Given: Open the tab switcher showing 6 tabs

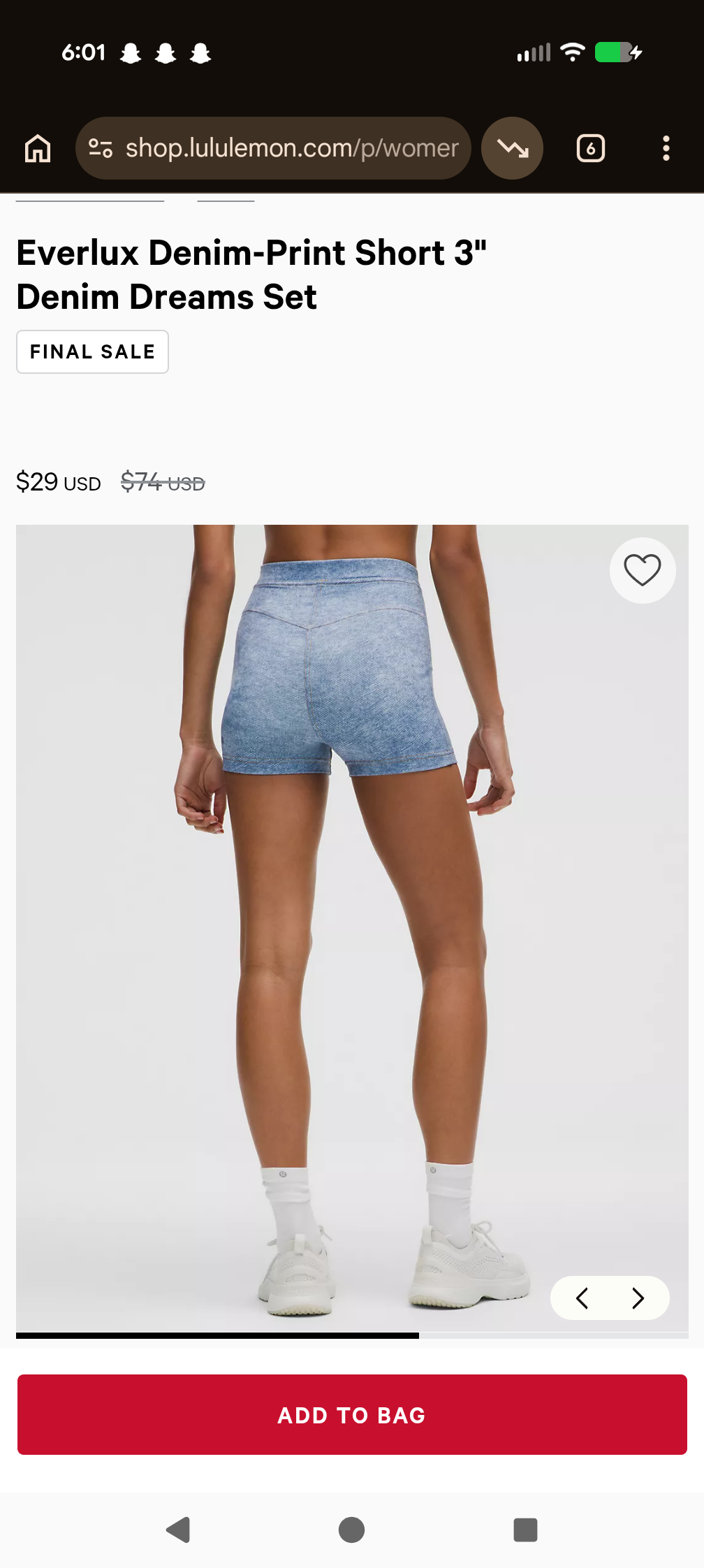Looking at the screenshot, I should click(590, 148).
